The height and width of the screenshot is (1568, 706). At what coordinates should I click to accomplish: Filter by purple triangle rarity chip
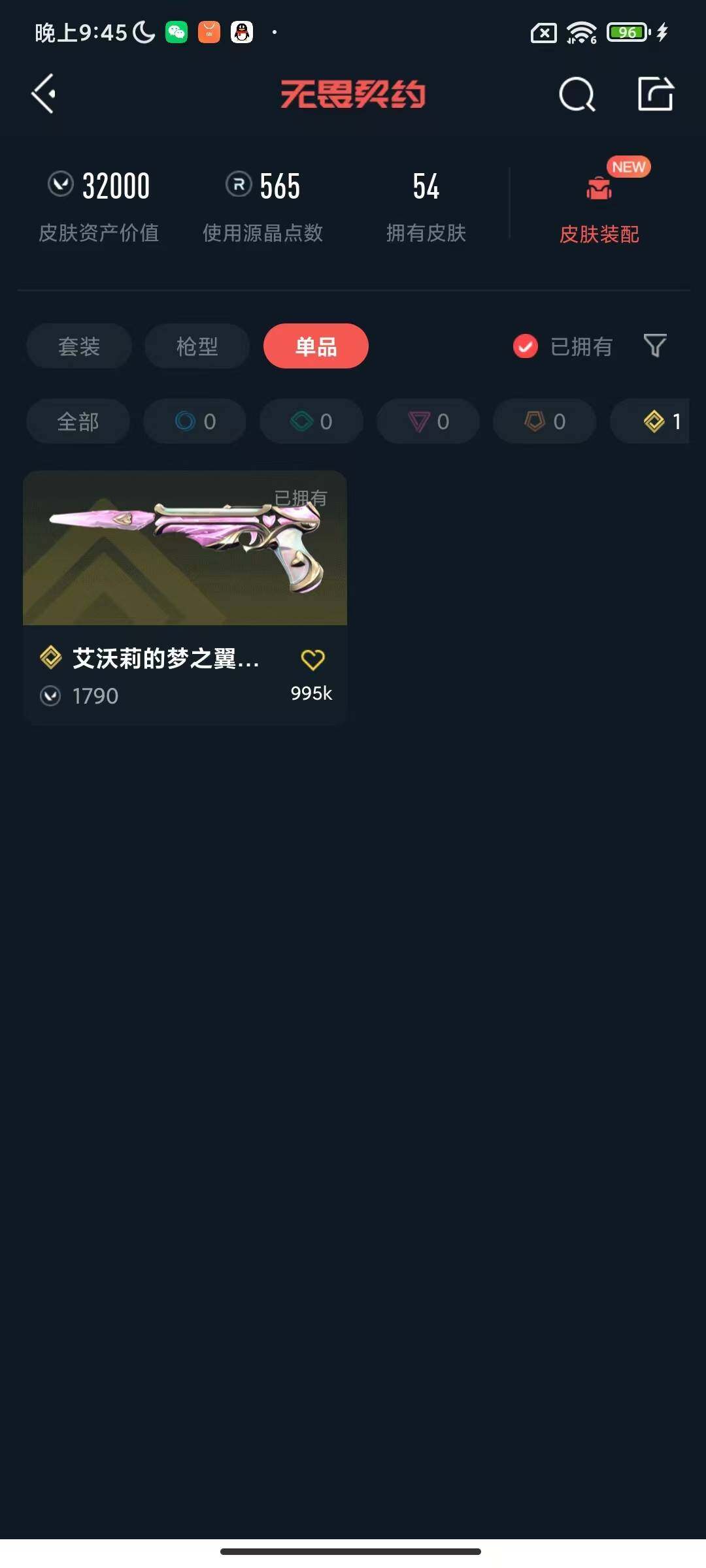(428, 421)
